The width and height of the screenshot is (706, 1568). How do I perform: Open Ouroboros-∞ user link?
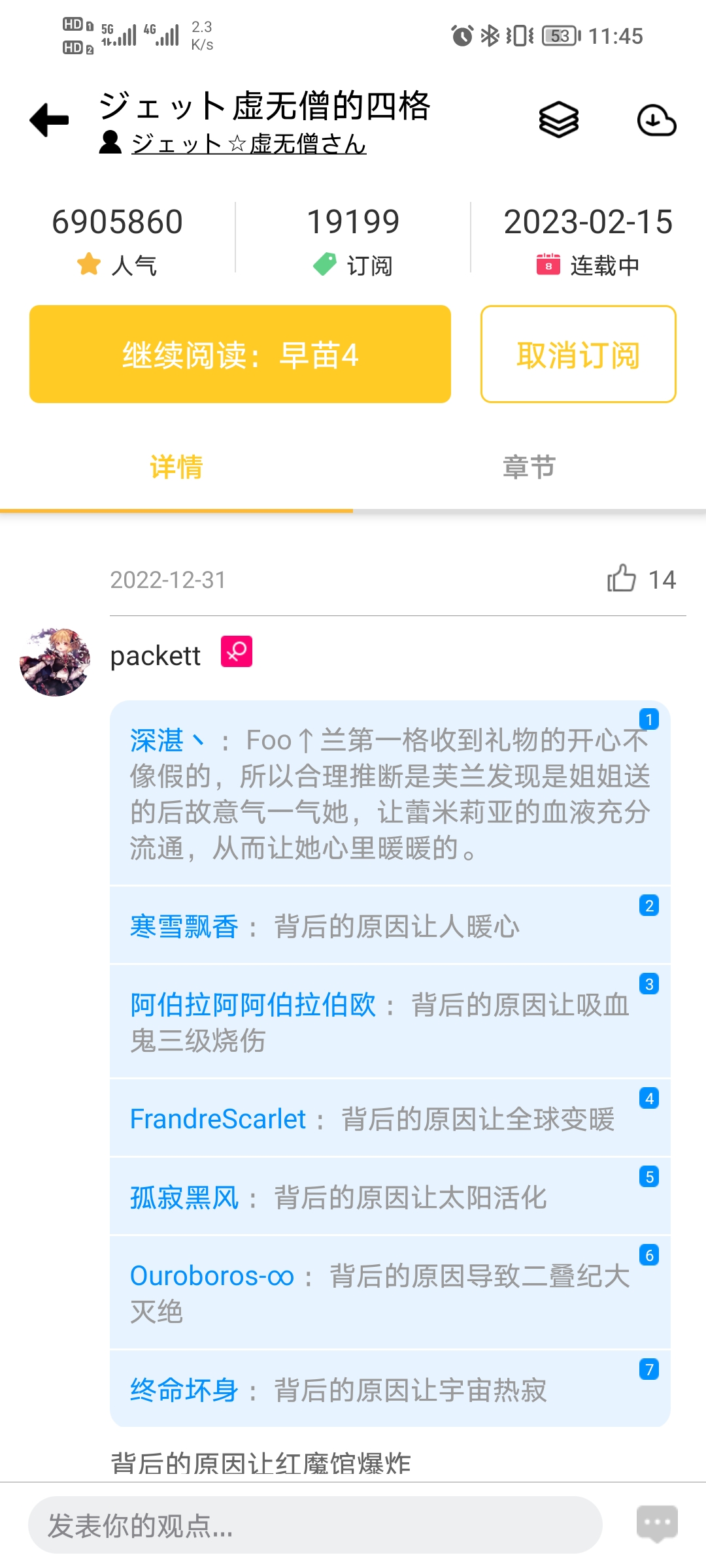click(212, 1276)
